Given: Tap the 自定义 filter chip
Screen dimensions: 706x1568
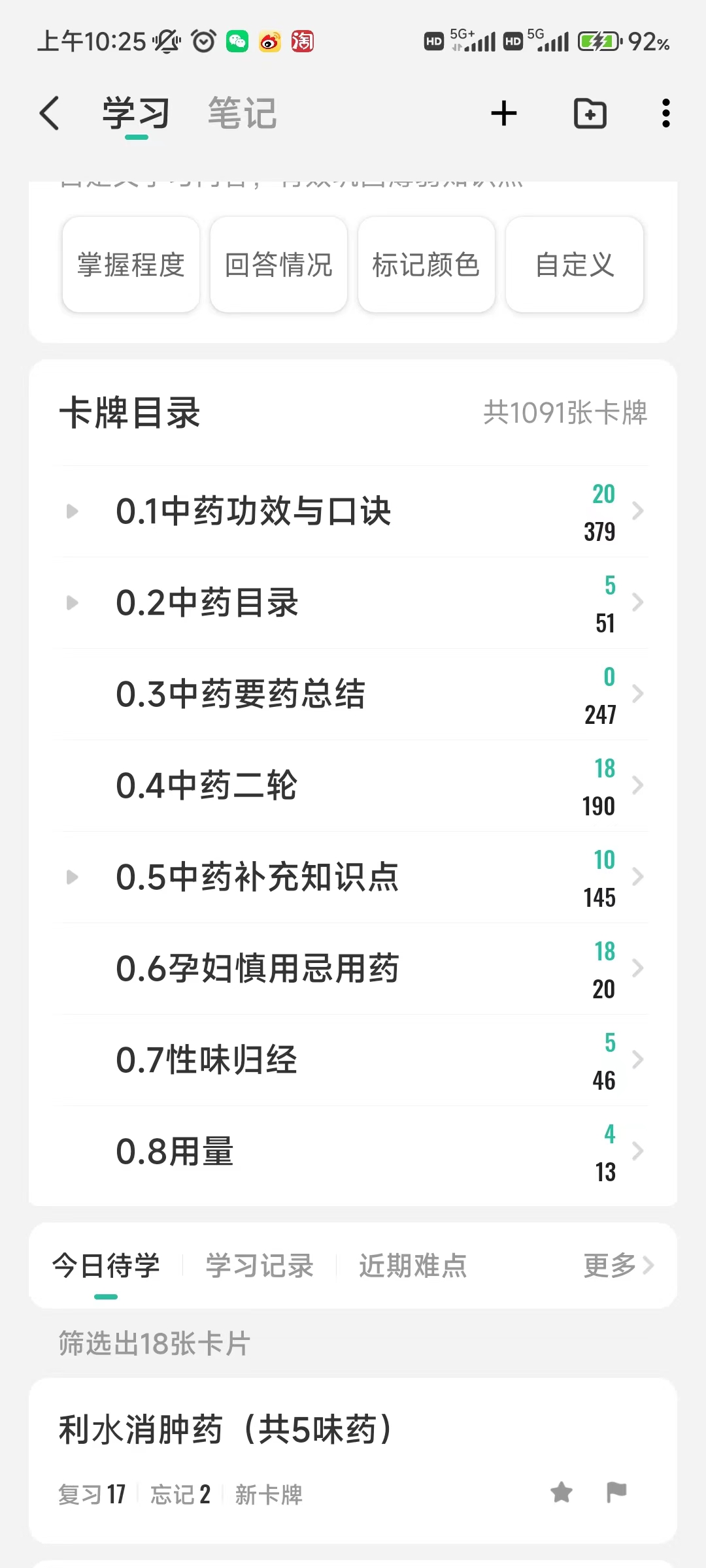Looking at the screenshot, I should coord(575,265).
